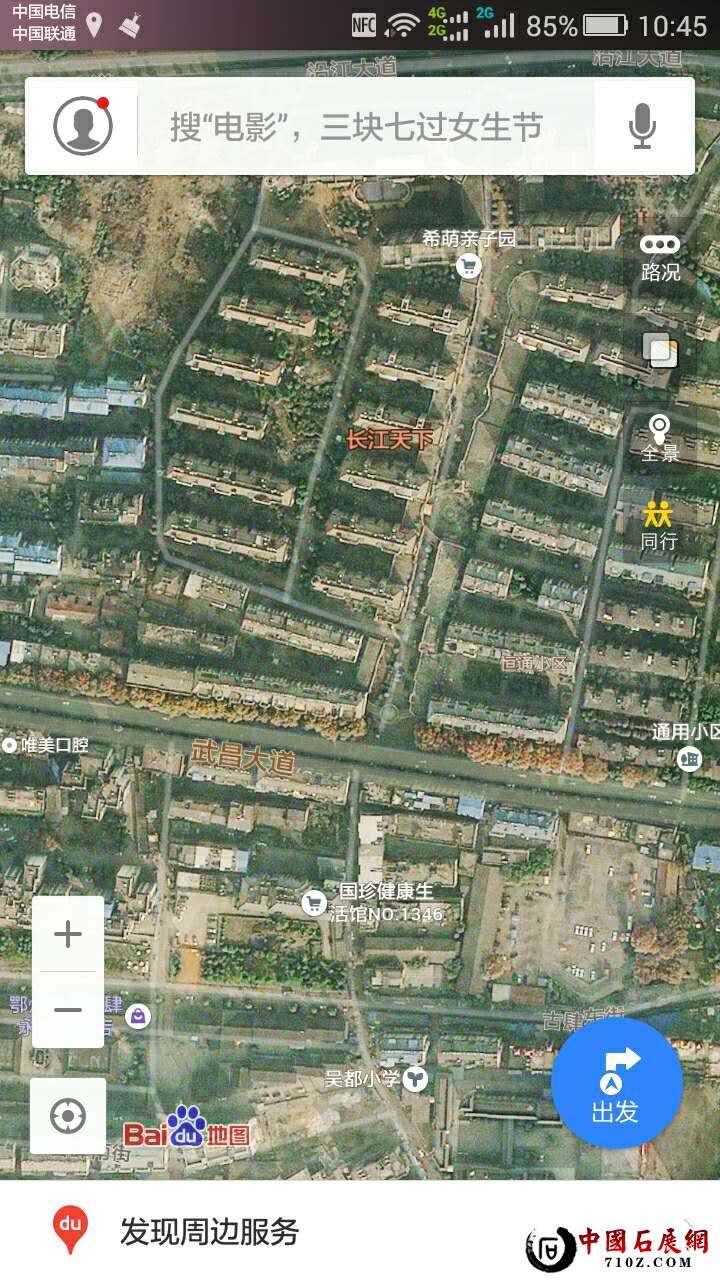Open 发现周边服务 nearby services

point(210,1231)
